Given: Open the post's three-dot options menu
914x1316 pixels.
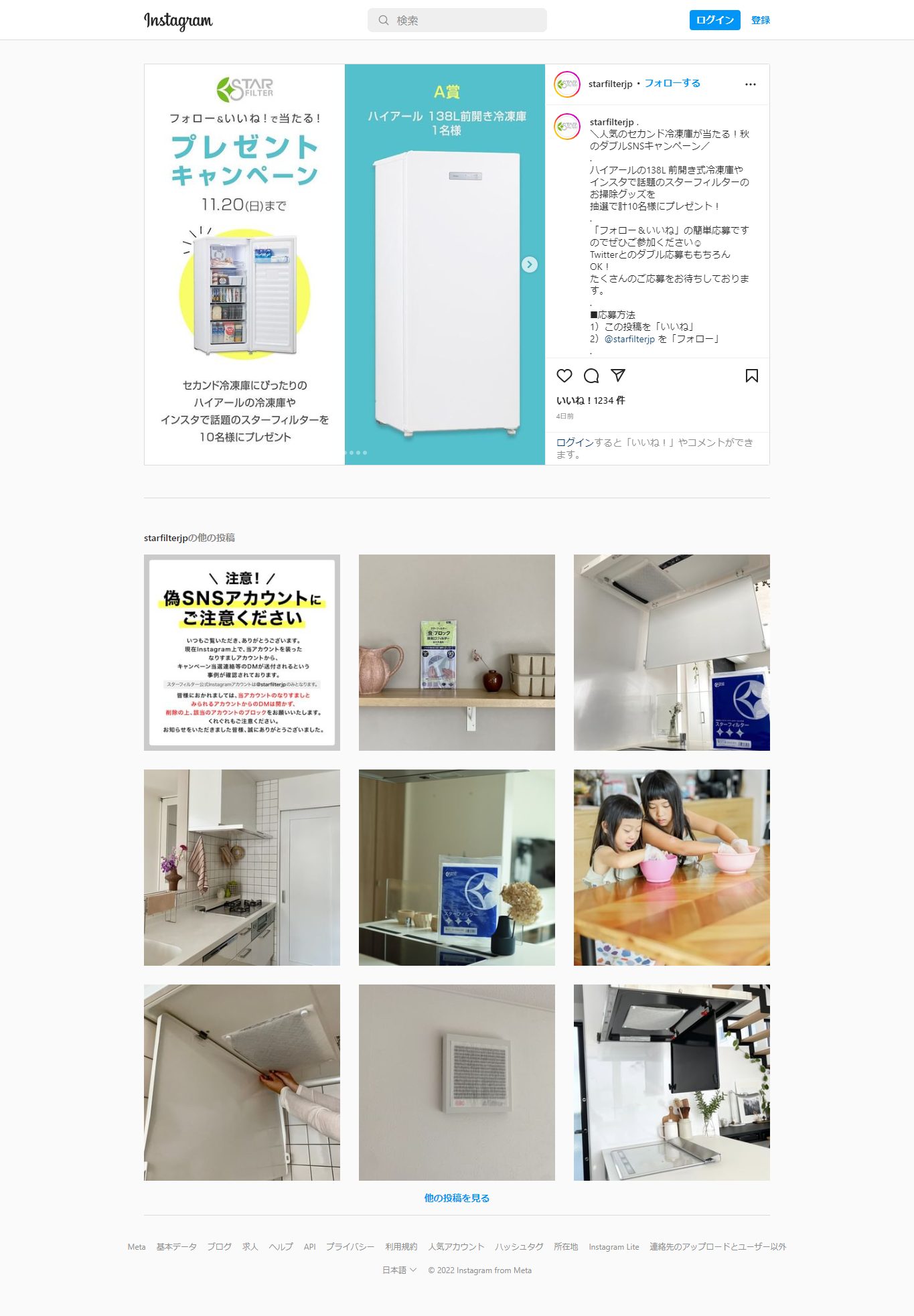Looking at the screenshot, I should click(750, 84).
